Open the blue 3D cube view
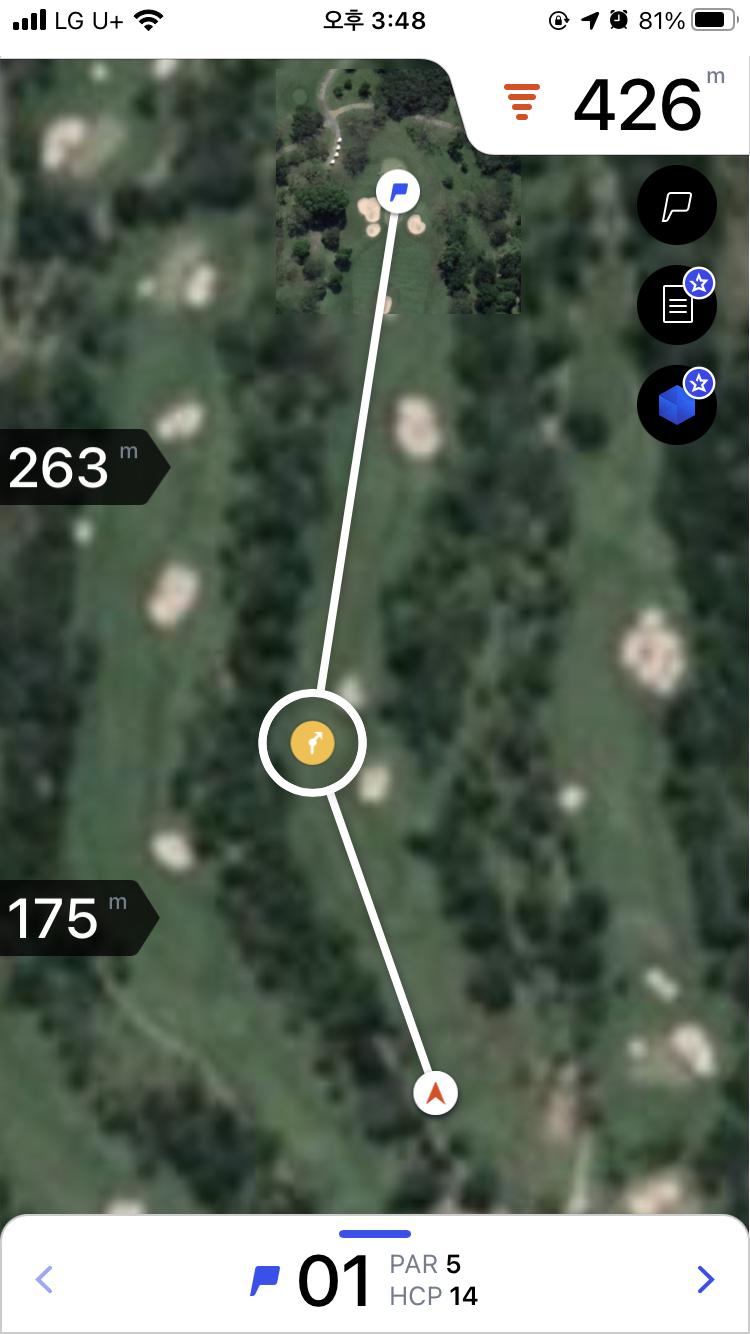Screen dimensions: 750x1334 click(677, 406)
